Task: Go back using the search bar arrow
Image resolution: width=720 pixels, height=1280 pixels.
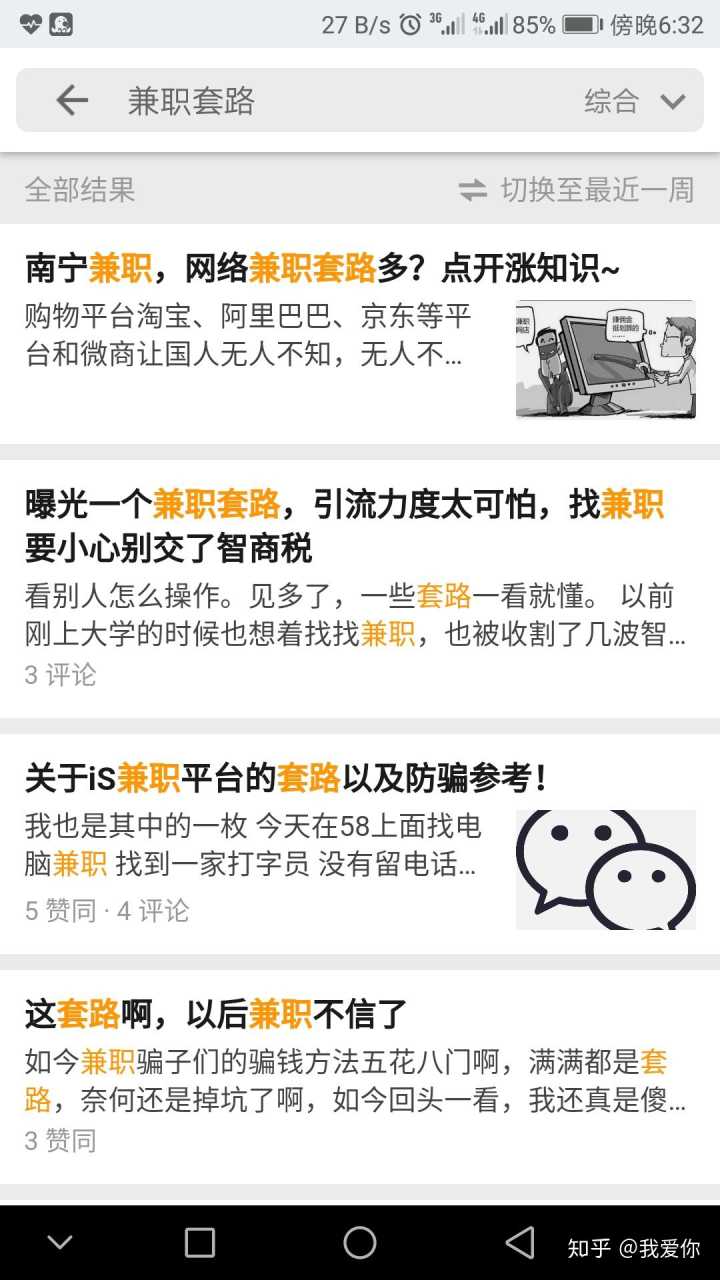Action: [72, 100]
